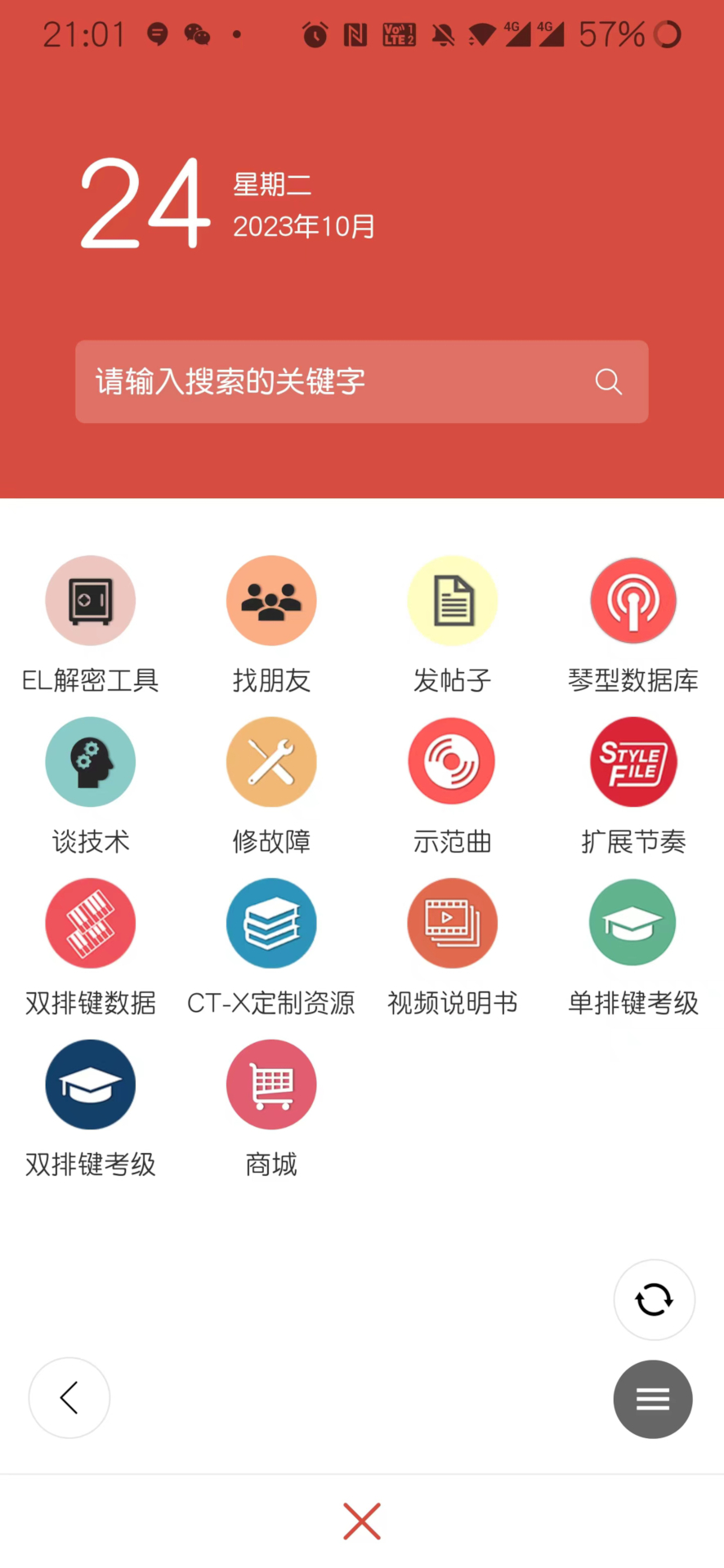Tap the refresh circular arrows button
The image size is (724, 1568).
[654, 1299]
